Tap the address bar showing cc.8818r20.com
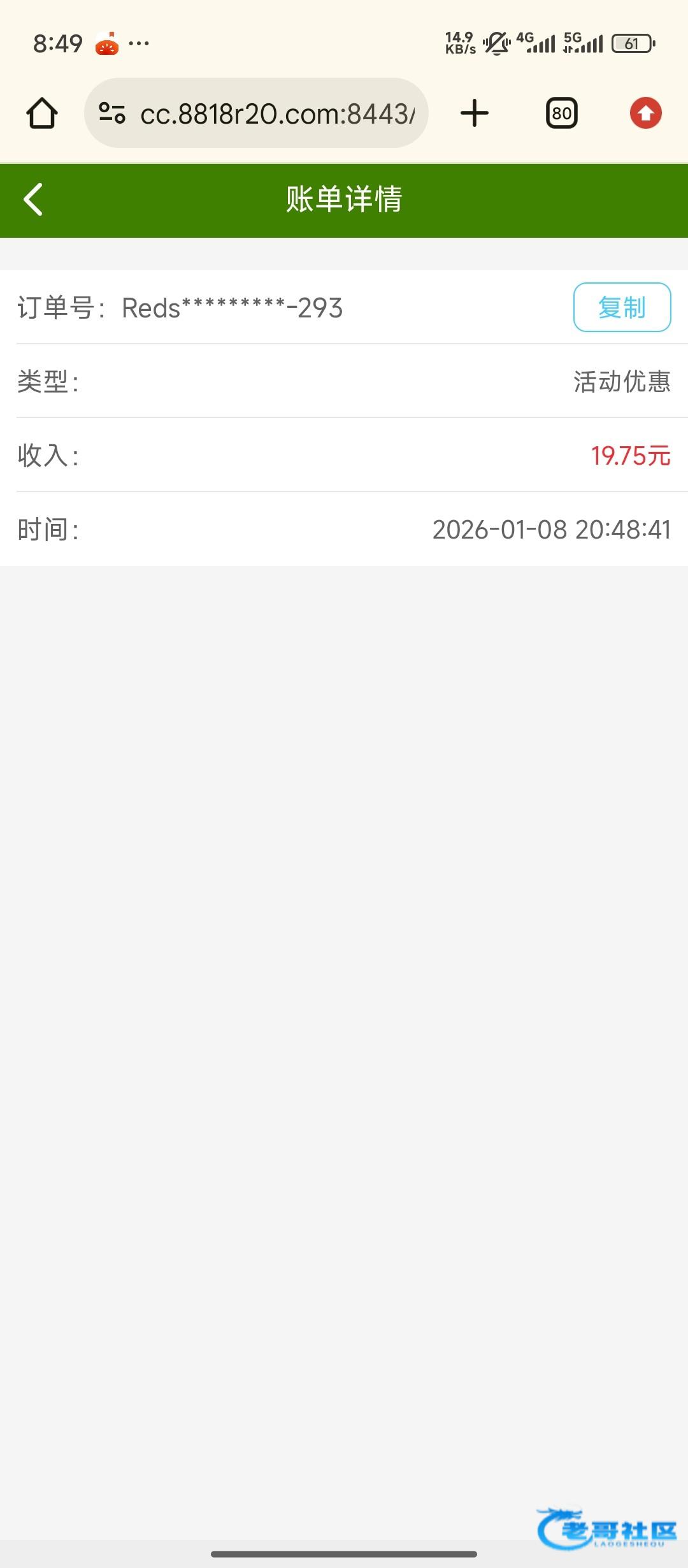688x1568 pixels. click(276, 114)
